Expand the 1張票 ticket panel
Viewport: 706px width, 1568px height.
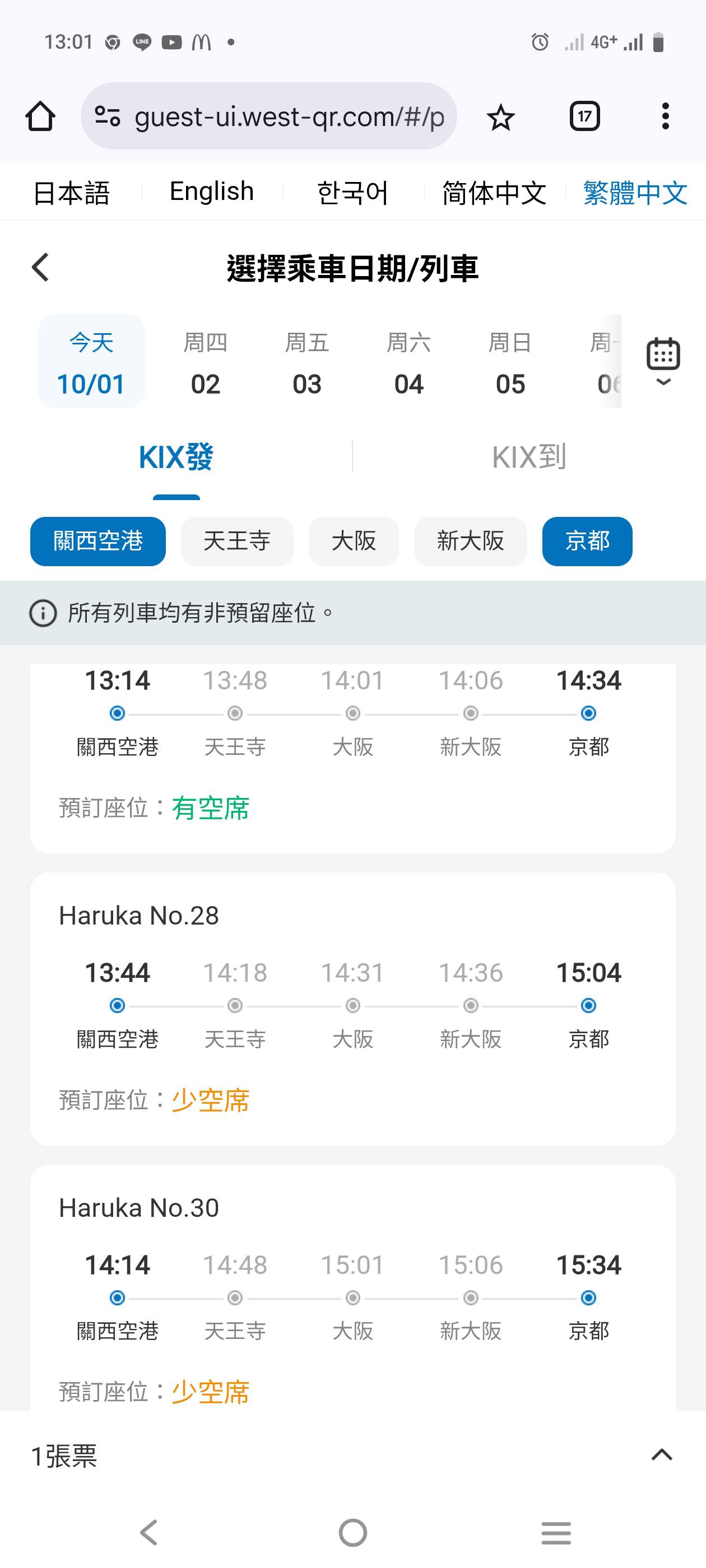pos(662,1455)
